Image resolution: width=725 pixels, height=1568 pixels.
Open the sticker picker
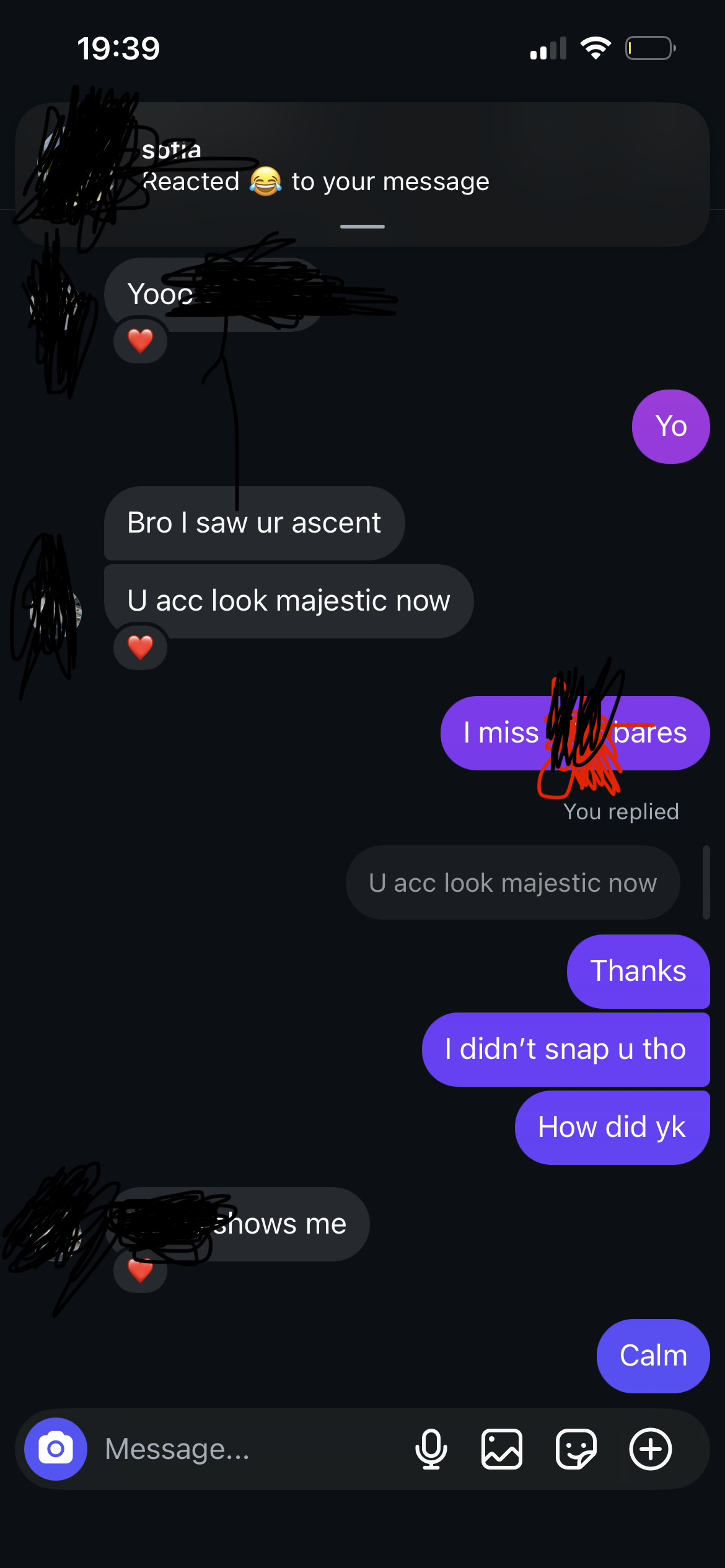point(576,1449)
